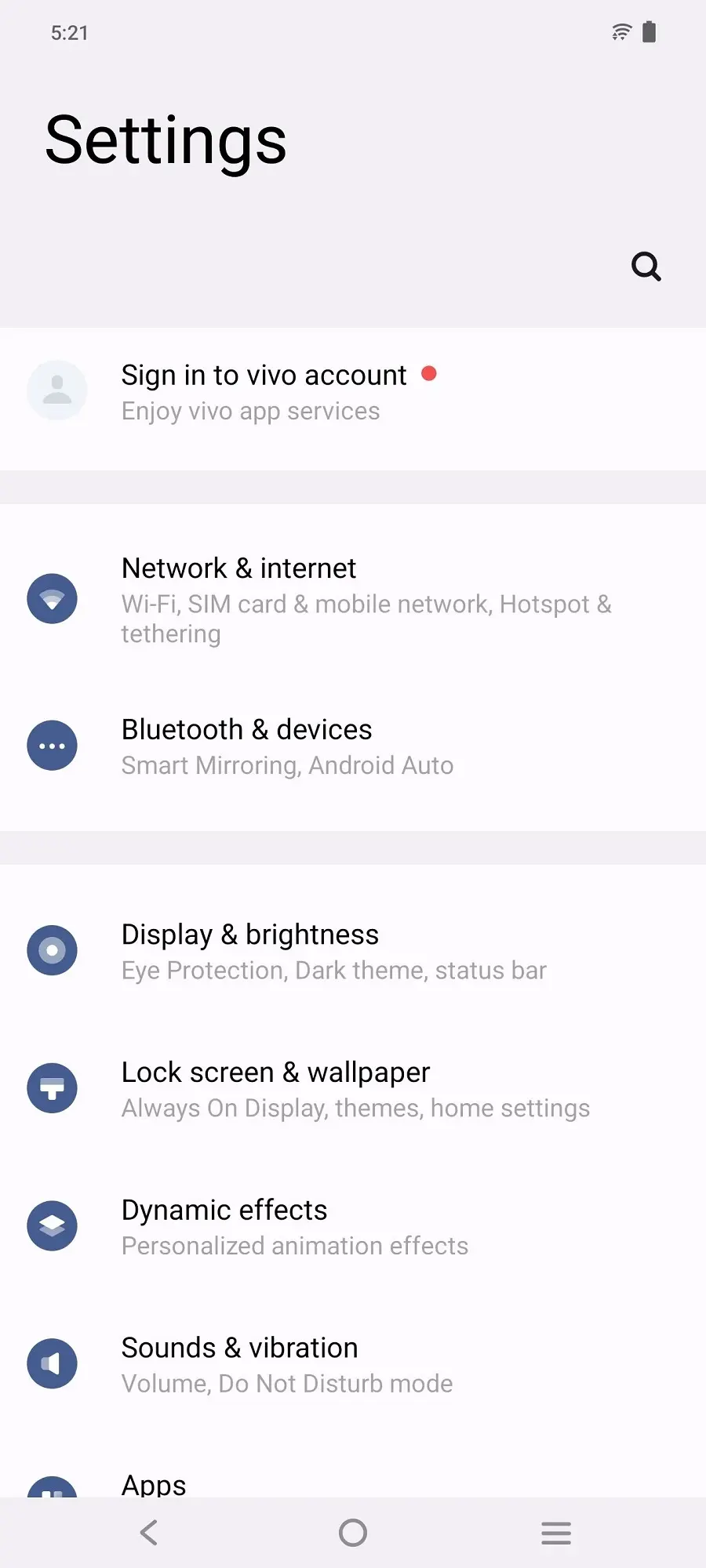Tap the battery indicator in status bar

650,31
